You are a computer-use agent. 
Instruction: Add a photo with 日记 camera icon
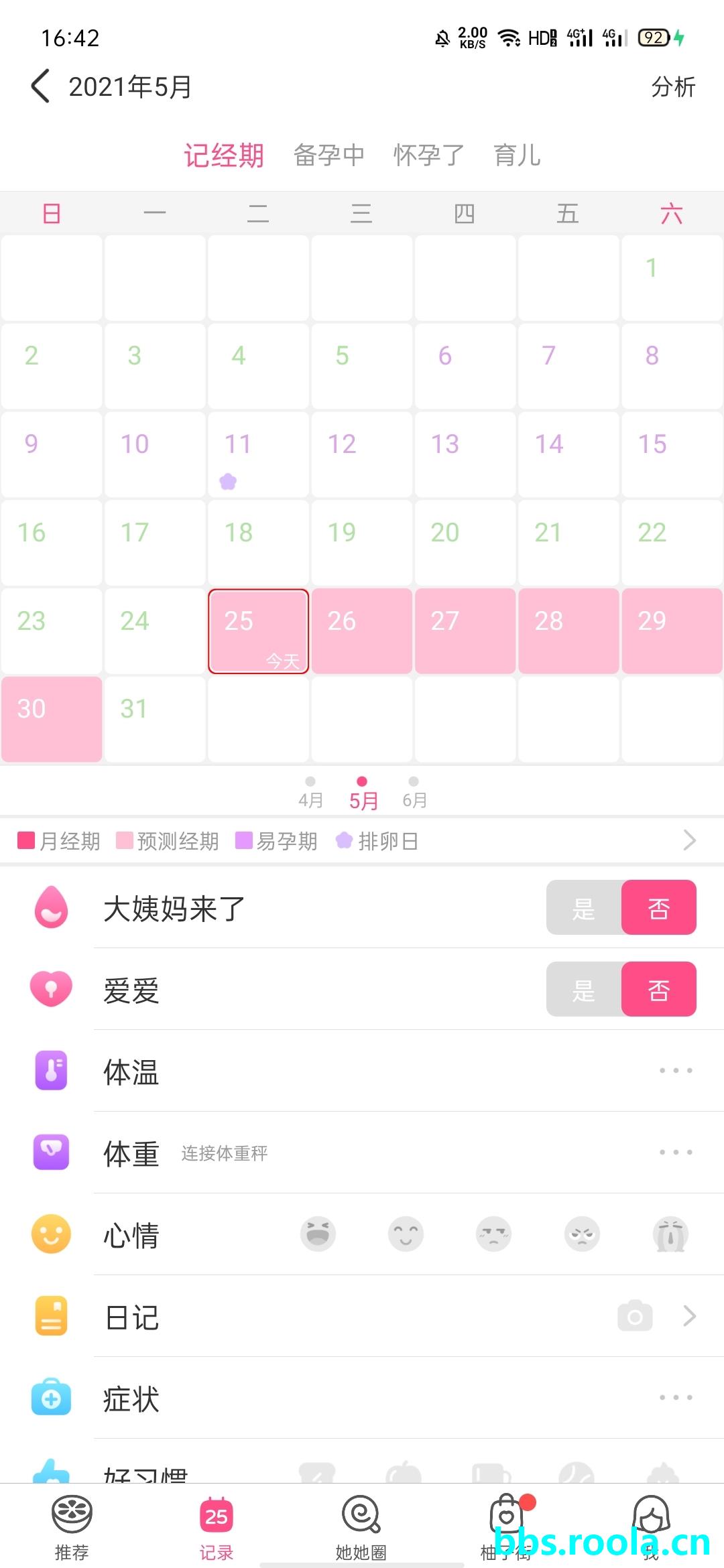(635, 1316)
